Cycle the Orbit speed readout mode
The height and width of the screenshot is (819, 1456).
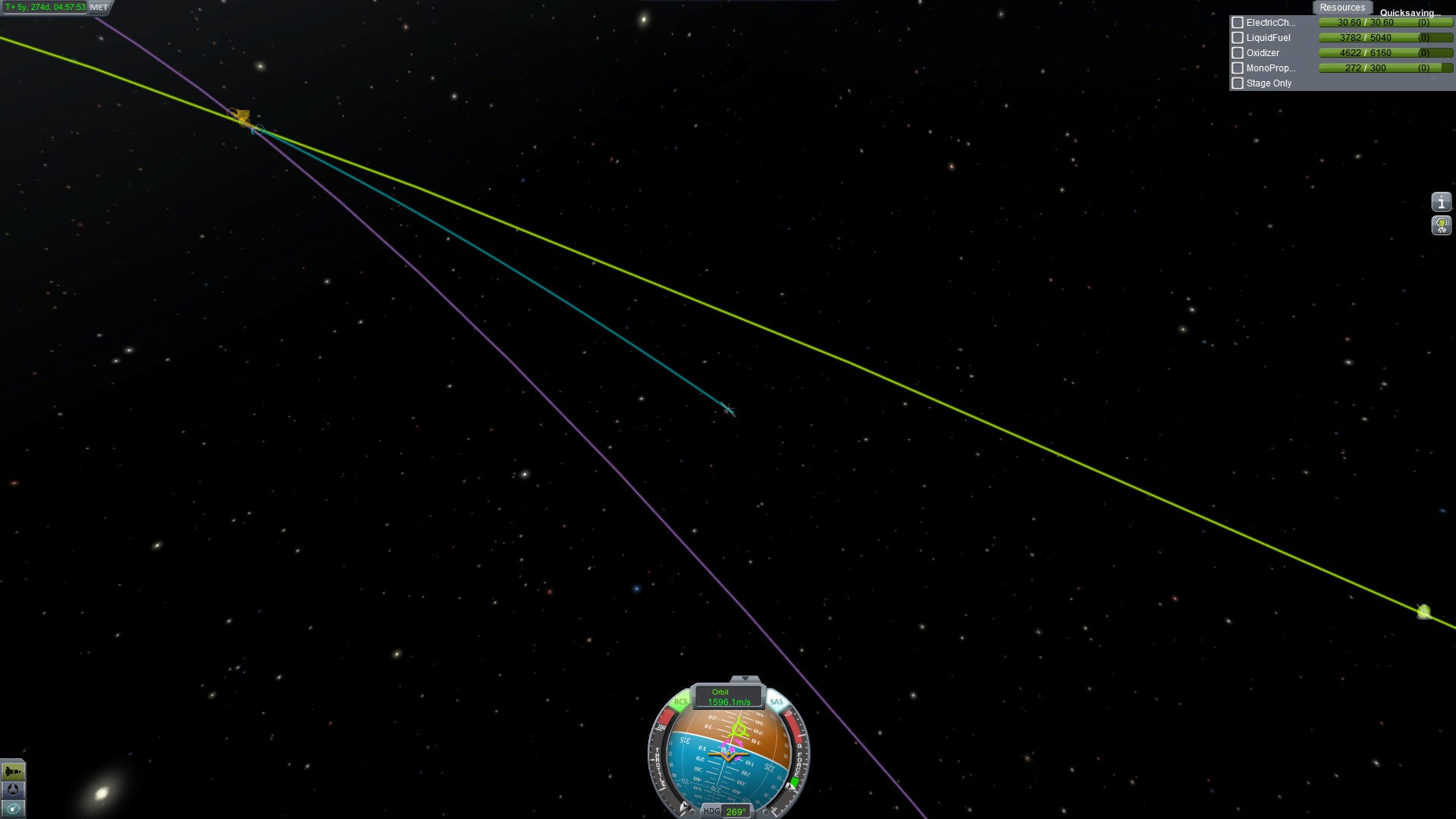point(728,698)
